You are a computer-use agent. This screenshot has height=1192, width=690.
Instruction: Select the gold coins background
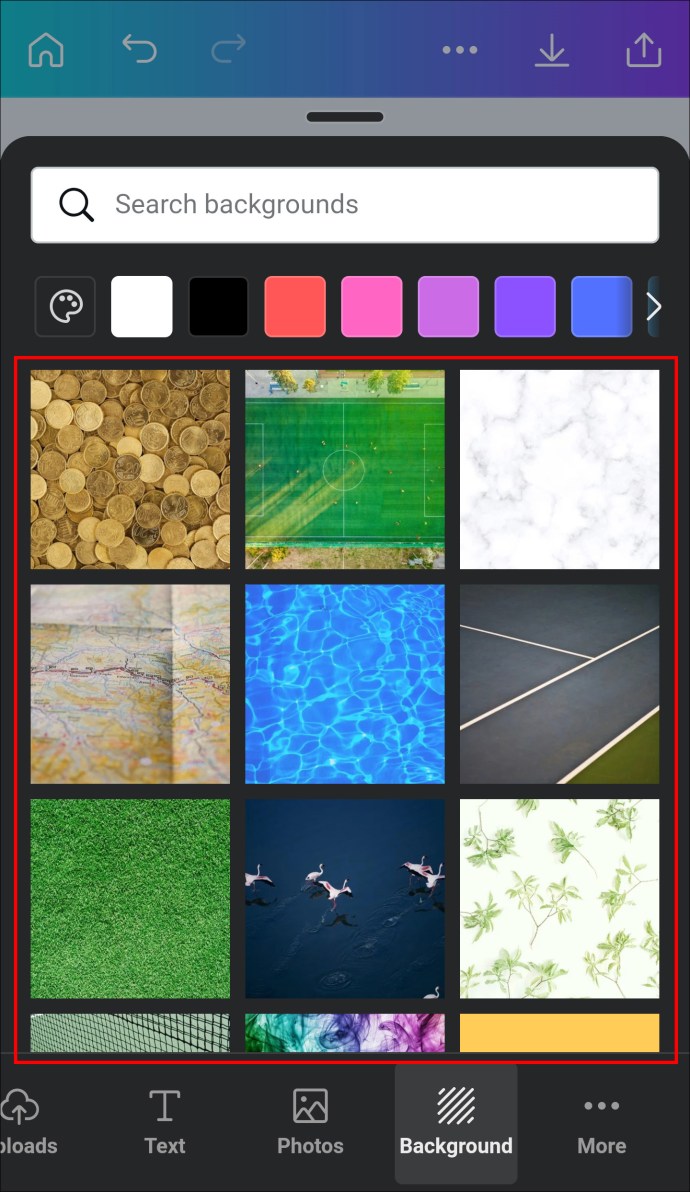click(130, 469)
